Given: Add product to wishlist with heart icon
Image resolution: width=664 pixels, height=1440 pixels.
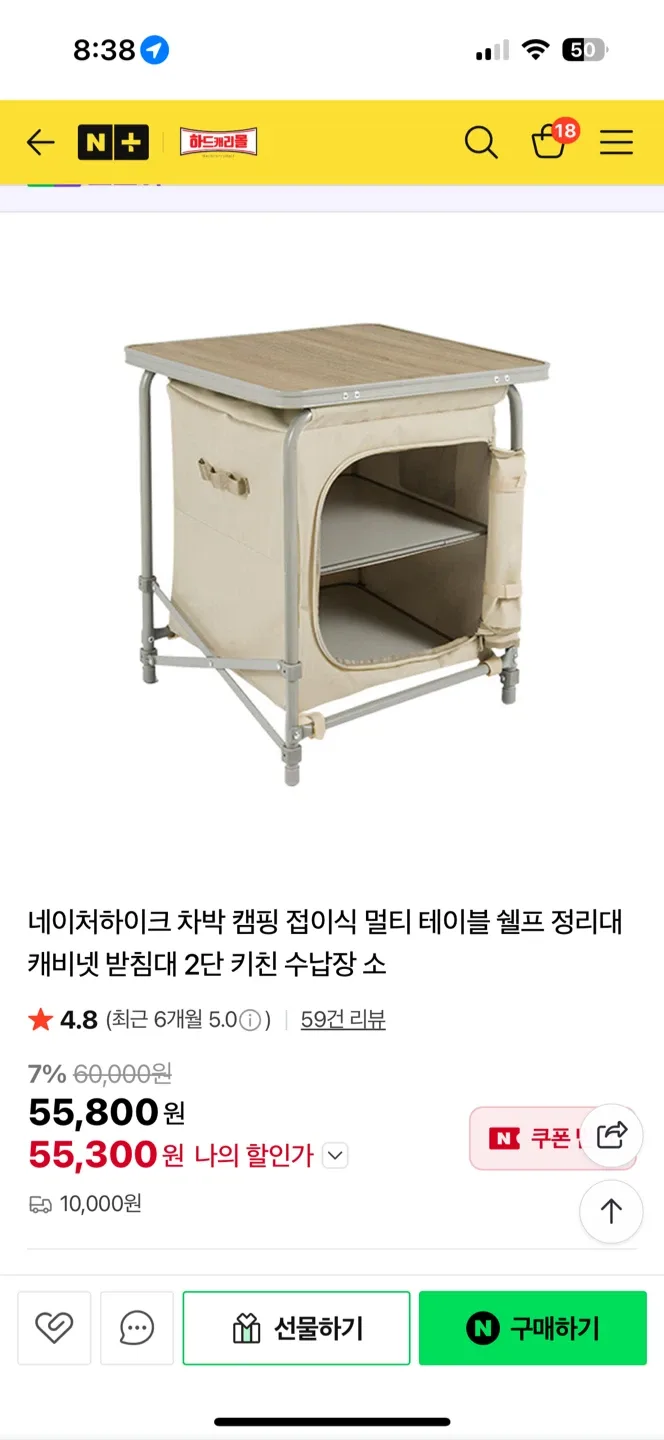Looking at the screenshot, I should pyautogui.click(x=54, y=1328).
